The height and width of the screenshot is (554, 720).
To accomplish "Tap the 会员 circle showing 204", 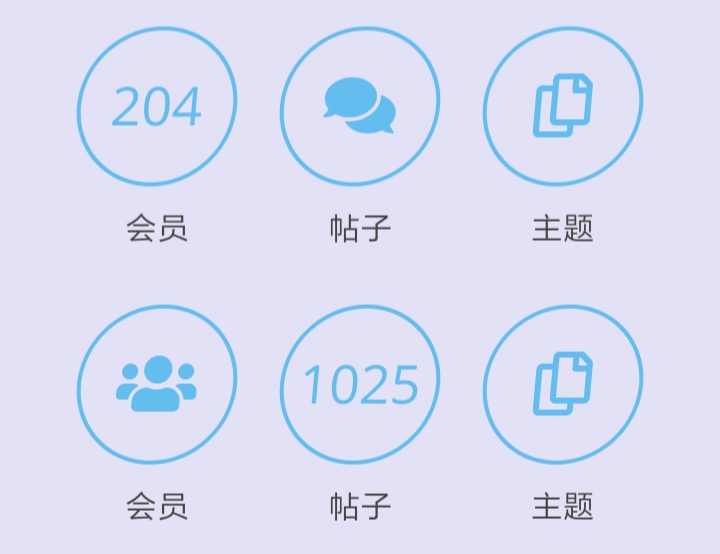I will [x=157, y=106].
